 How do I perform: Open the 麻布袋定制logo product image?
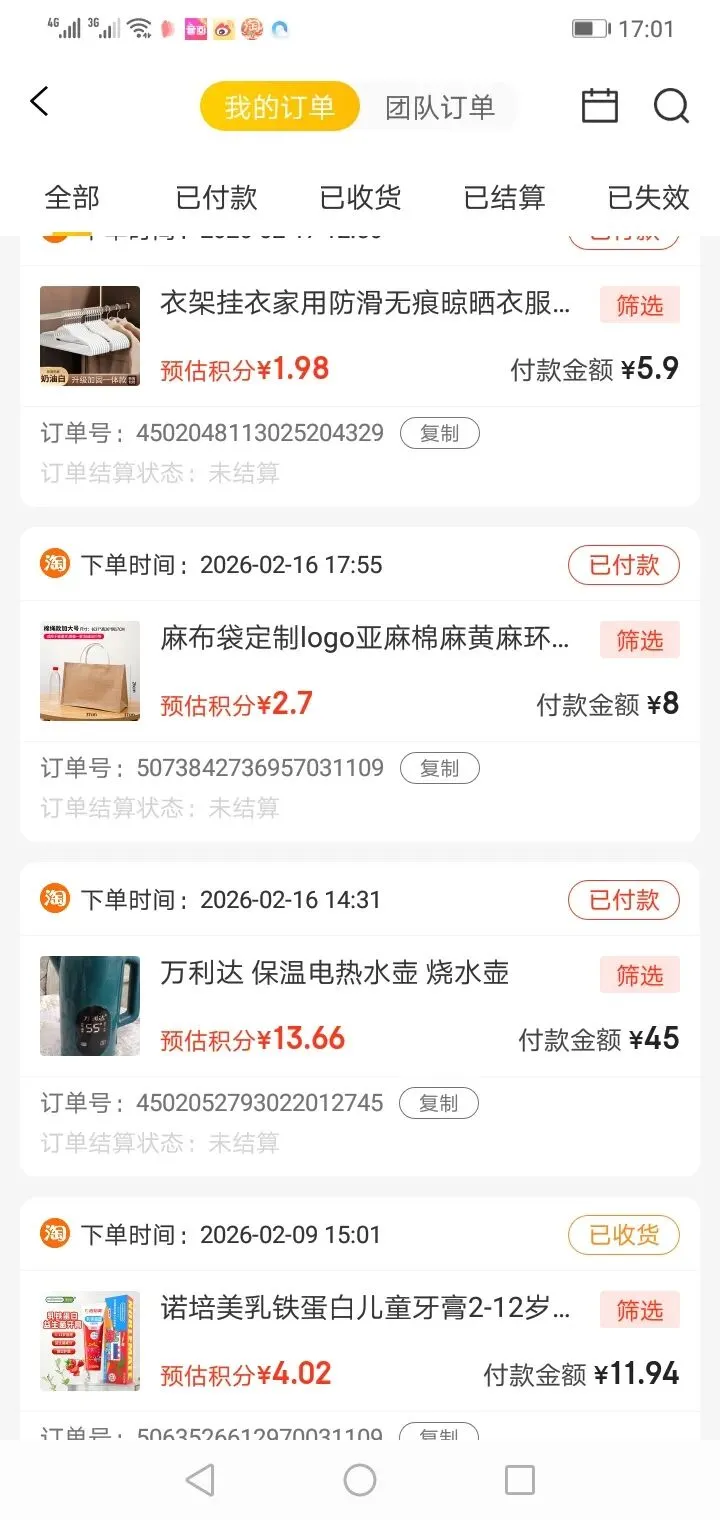90,671
